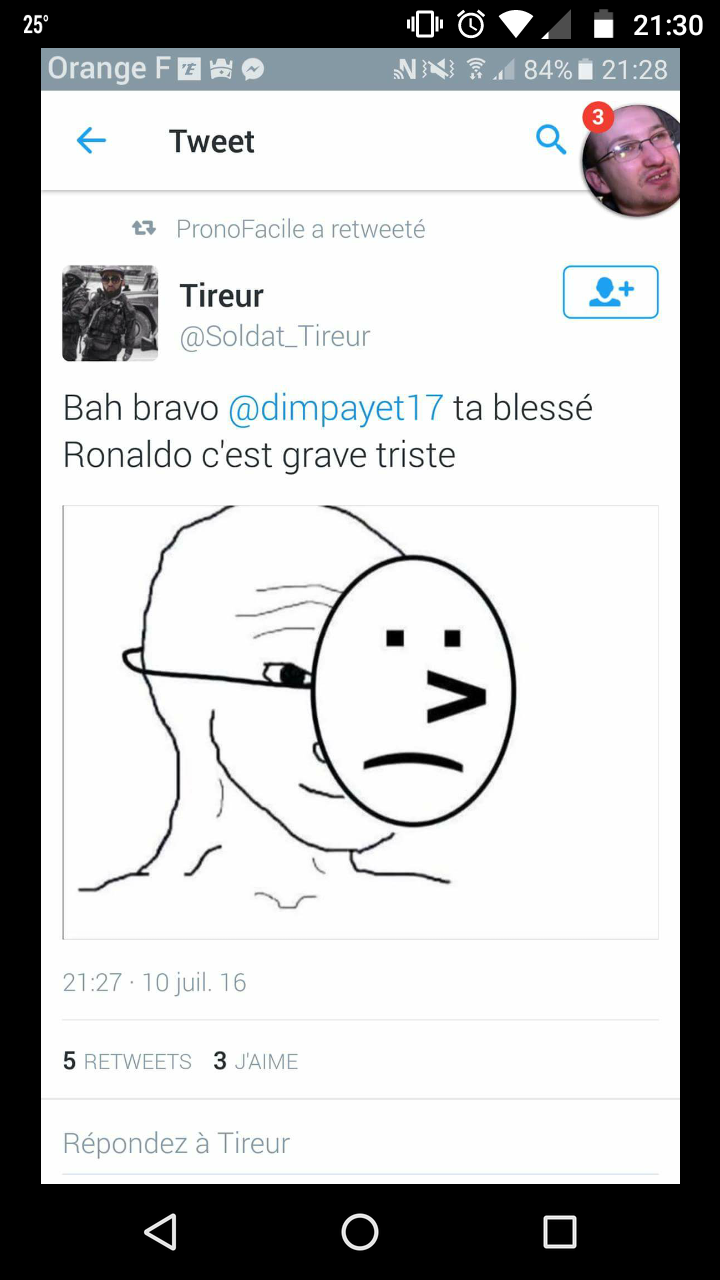720x1280 pixels.
Task: Show the 3 J'aime likes list
Action: point(256,1061)
